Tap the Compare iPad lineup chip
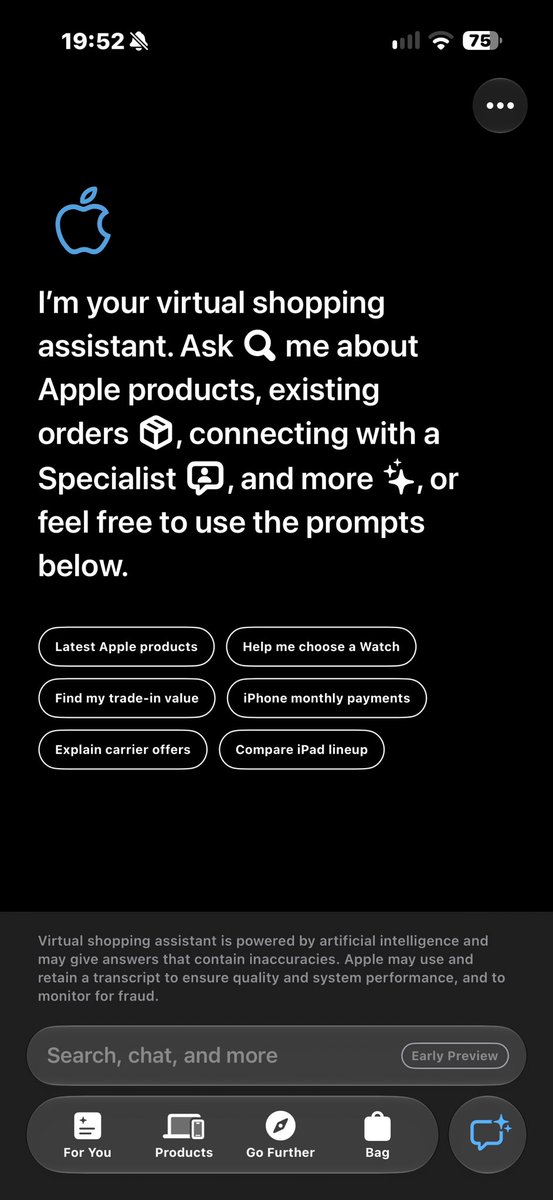553x1200 pixels. pyautogui.click(x=302, y=750)
